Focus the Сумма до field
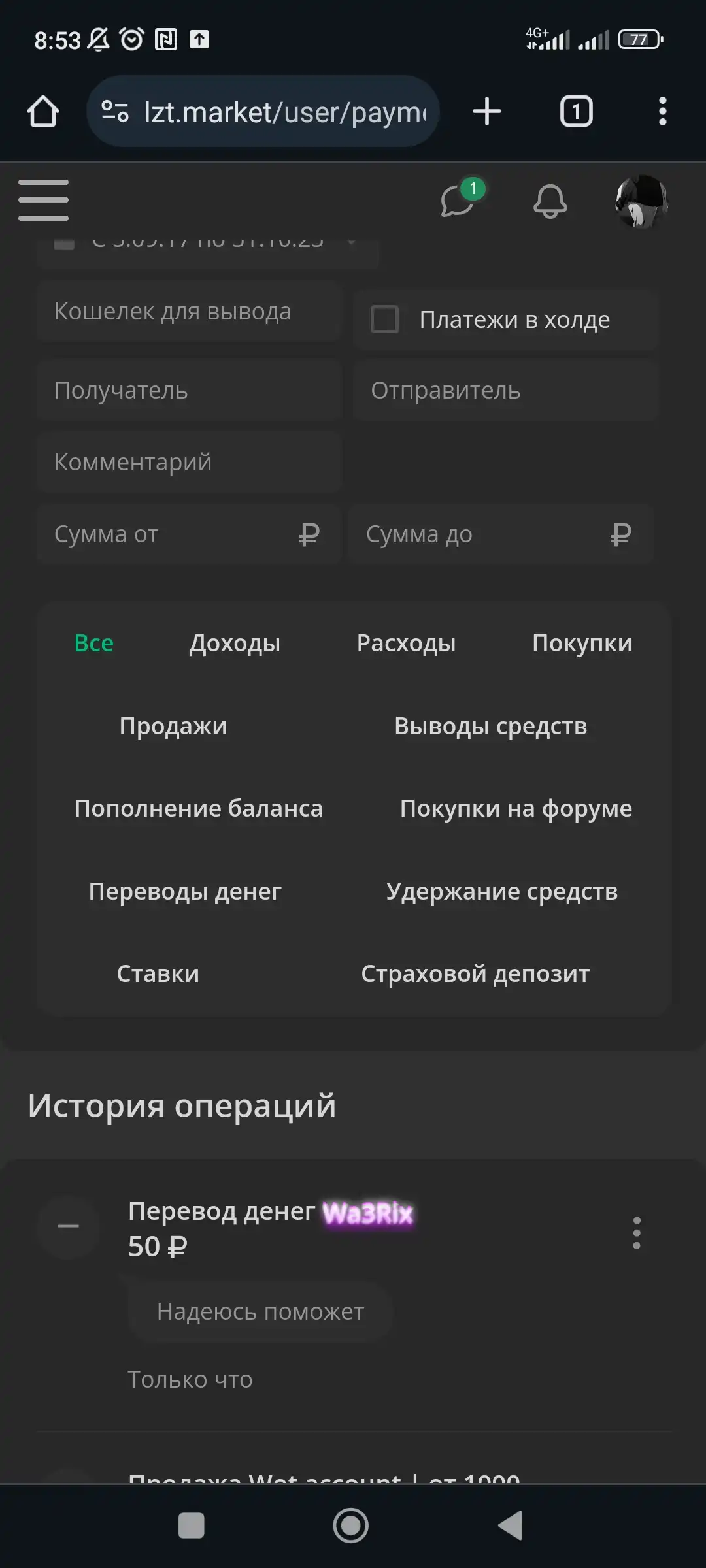Viewport: 706px width, 1568px height. (x=501, y=534)
